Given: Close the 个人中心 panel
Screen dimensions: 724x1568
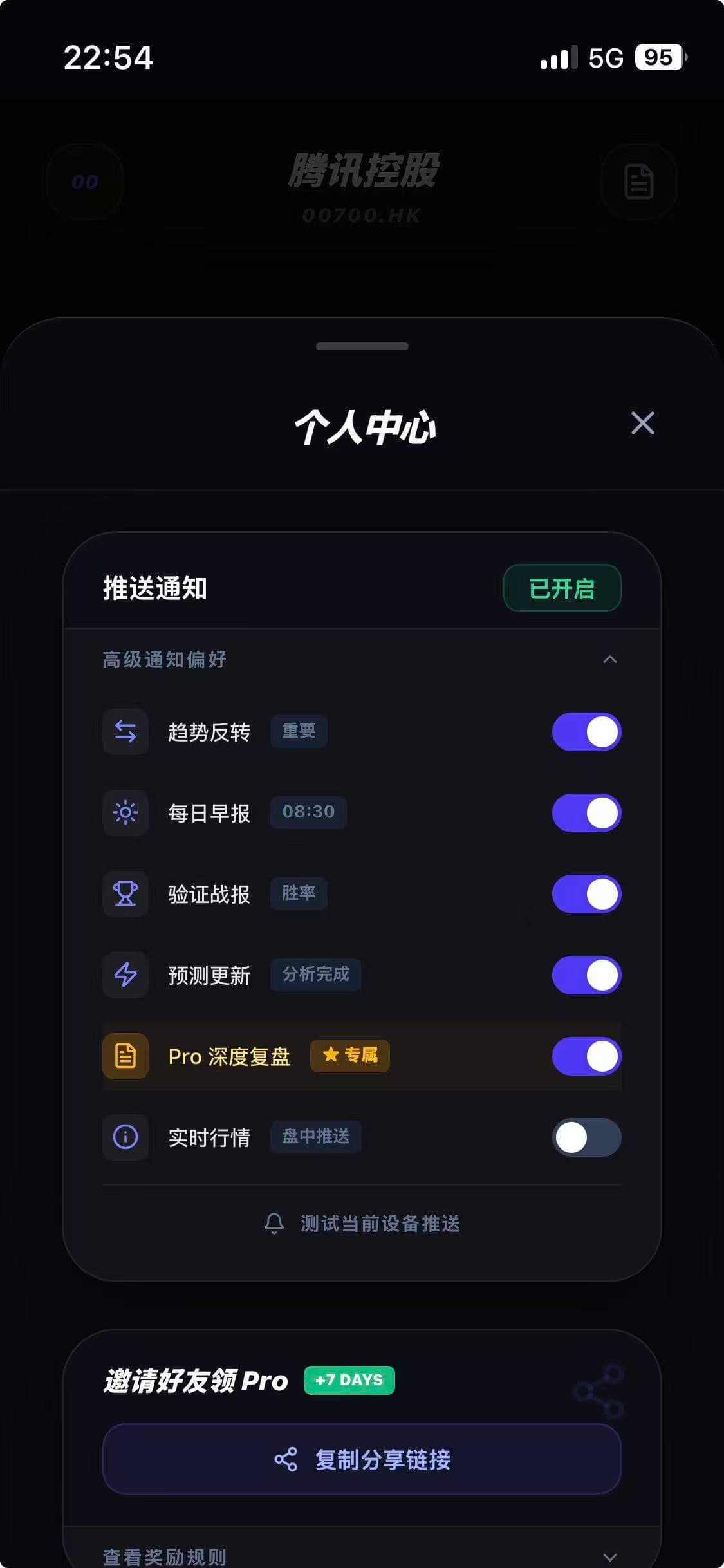Looking at the screenshot, I should click(x=642, y=424).
